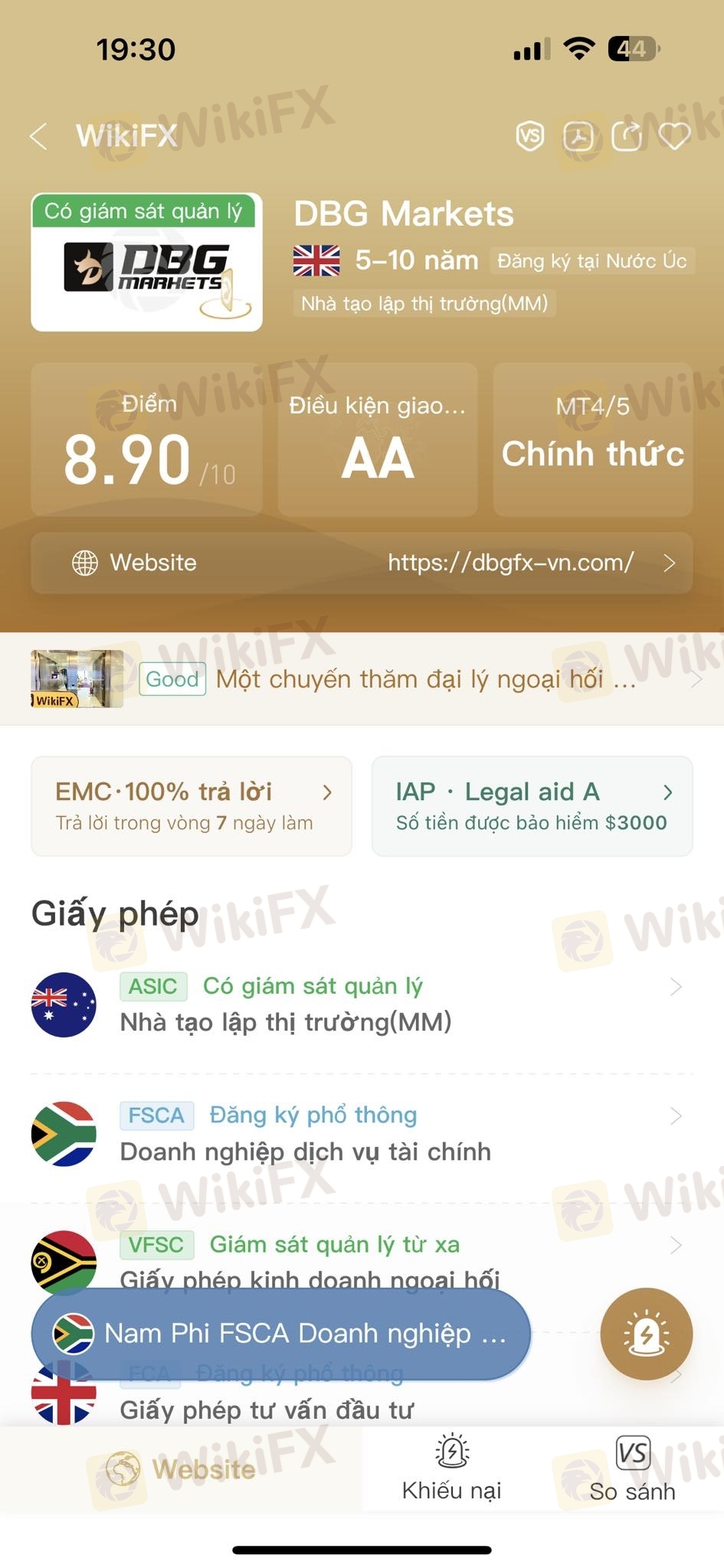
Task: Open the MT4/5 Chính thức card
Action: click(592, 439)
